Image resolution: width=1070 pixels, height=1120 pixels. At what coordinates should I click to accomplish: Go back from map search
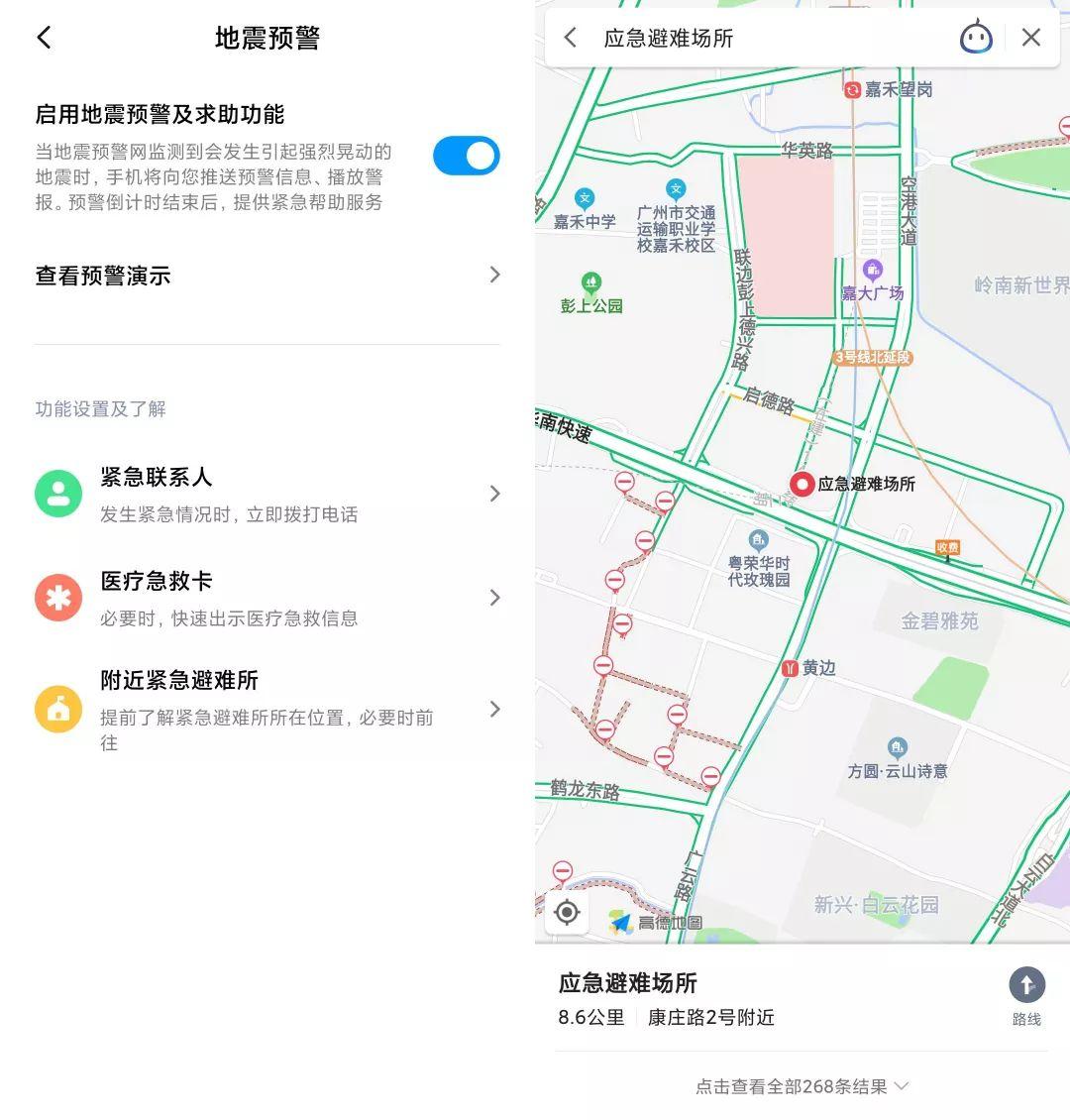coord(571,38)
